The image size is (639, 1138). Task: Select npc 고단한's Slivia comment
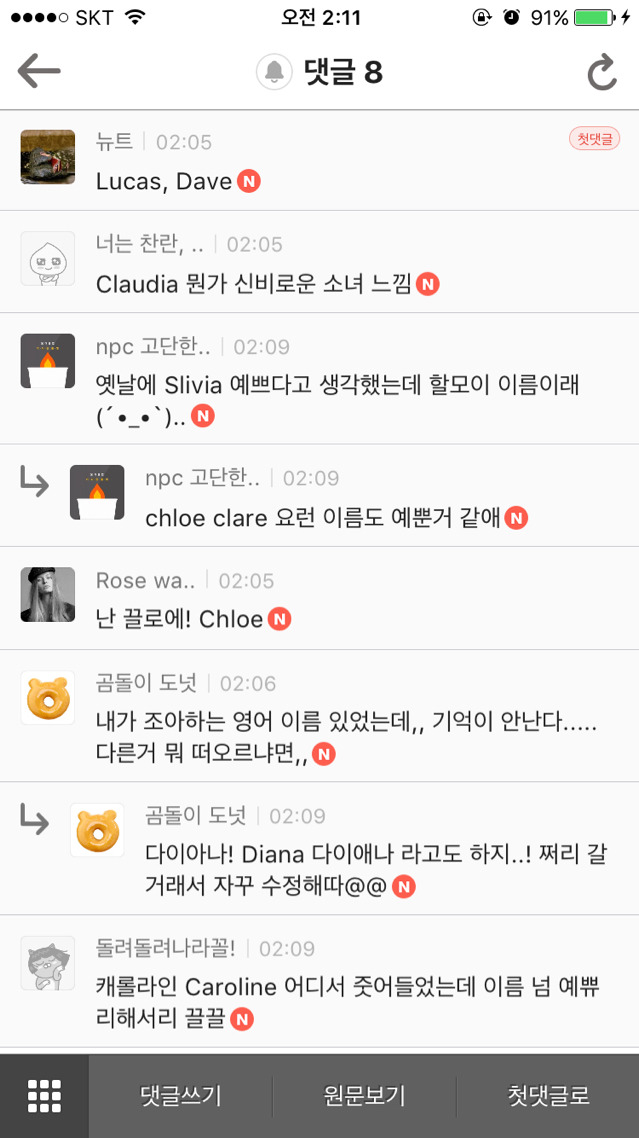[337, 399]
